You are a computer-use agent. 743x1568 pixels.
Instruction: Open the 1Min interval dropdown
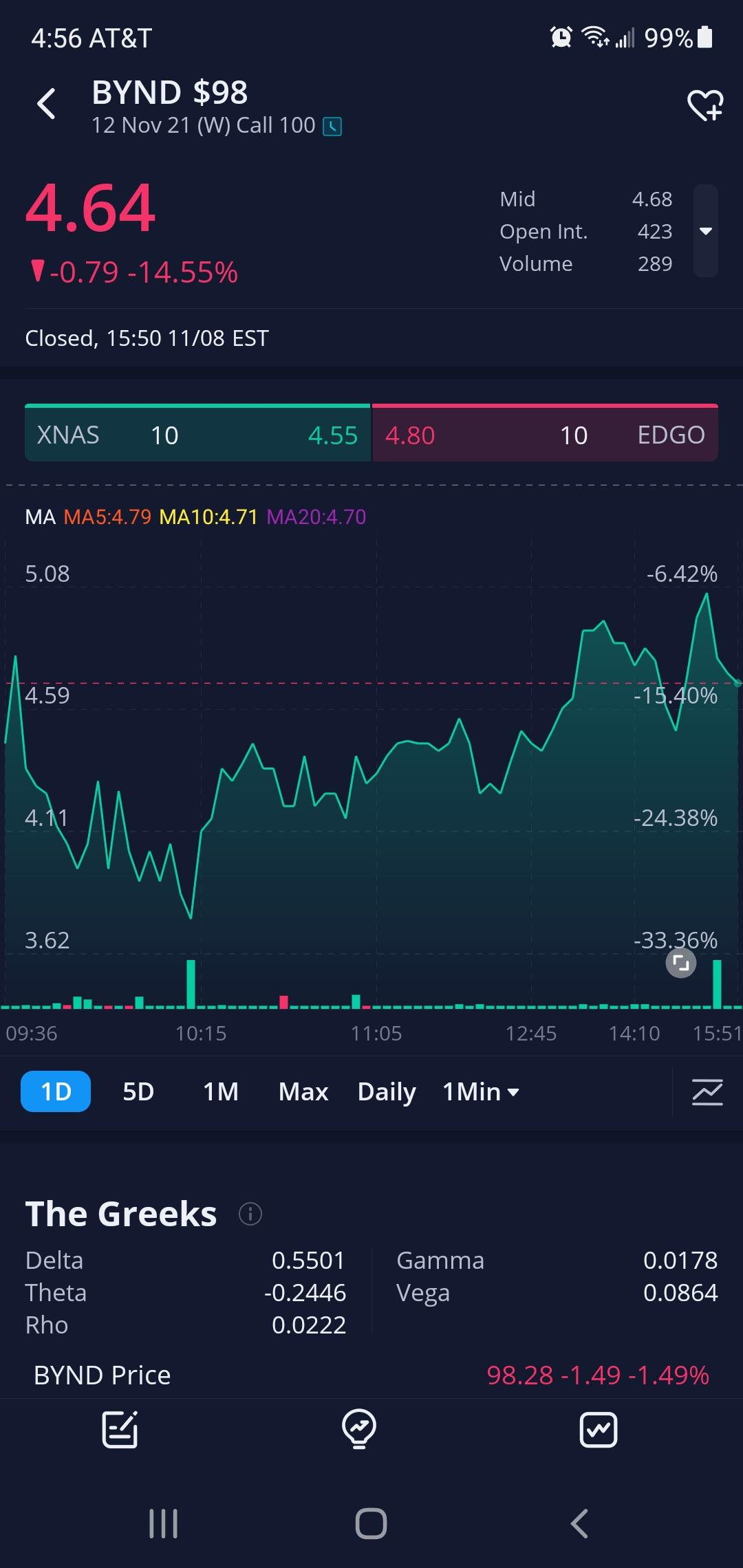click(x=481, y=1091)
